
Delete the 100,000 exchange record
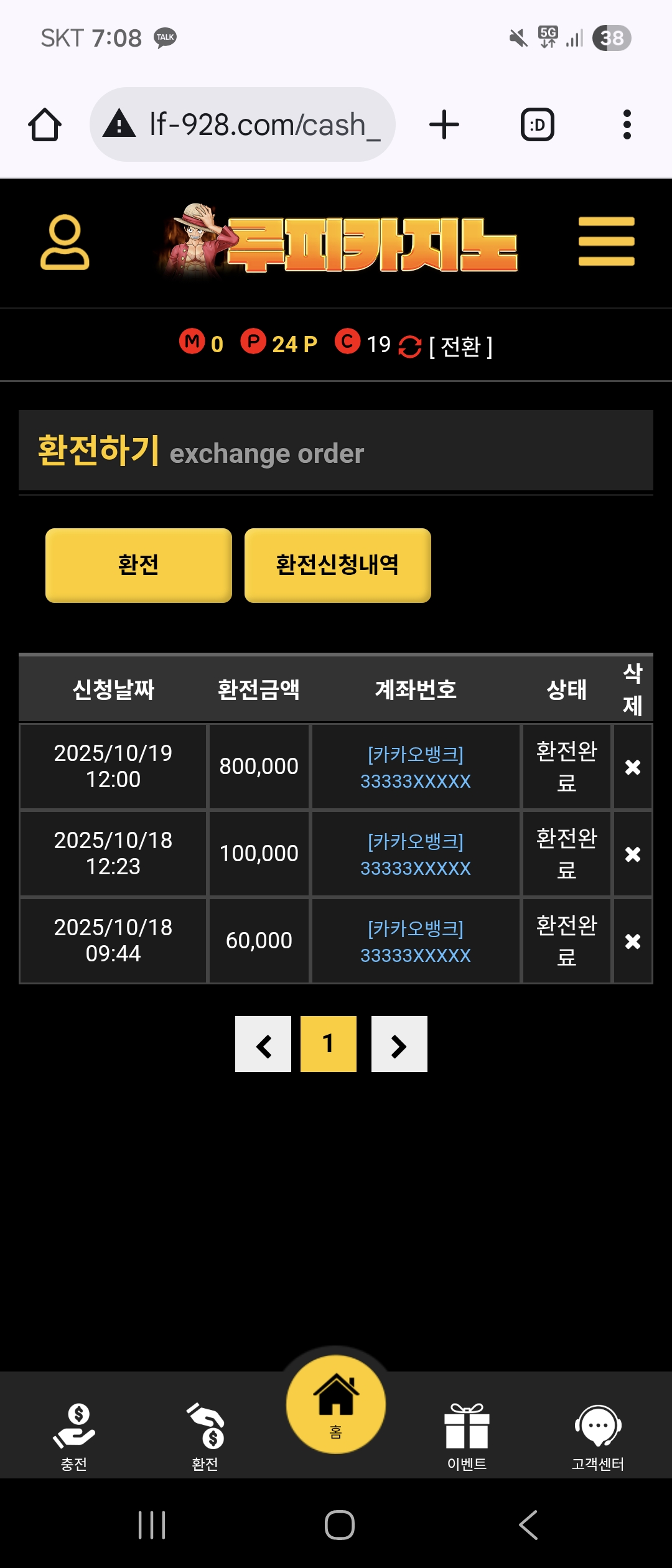(633, 854)
